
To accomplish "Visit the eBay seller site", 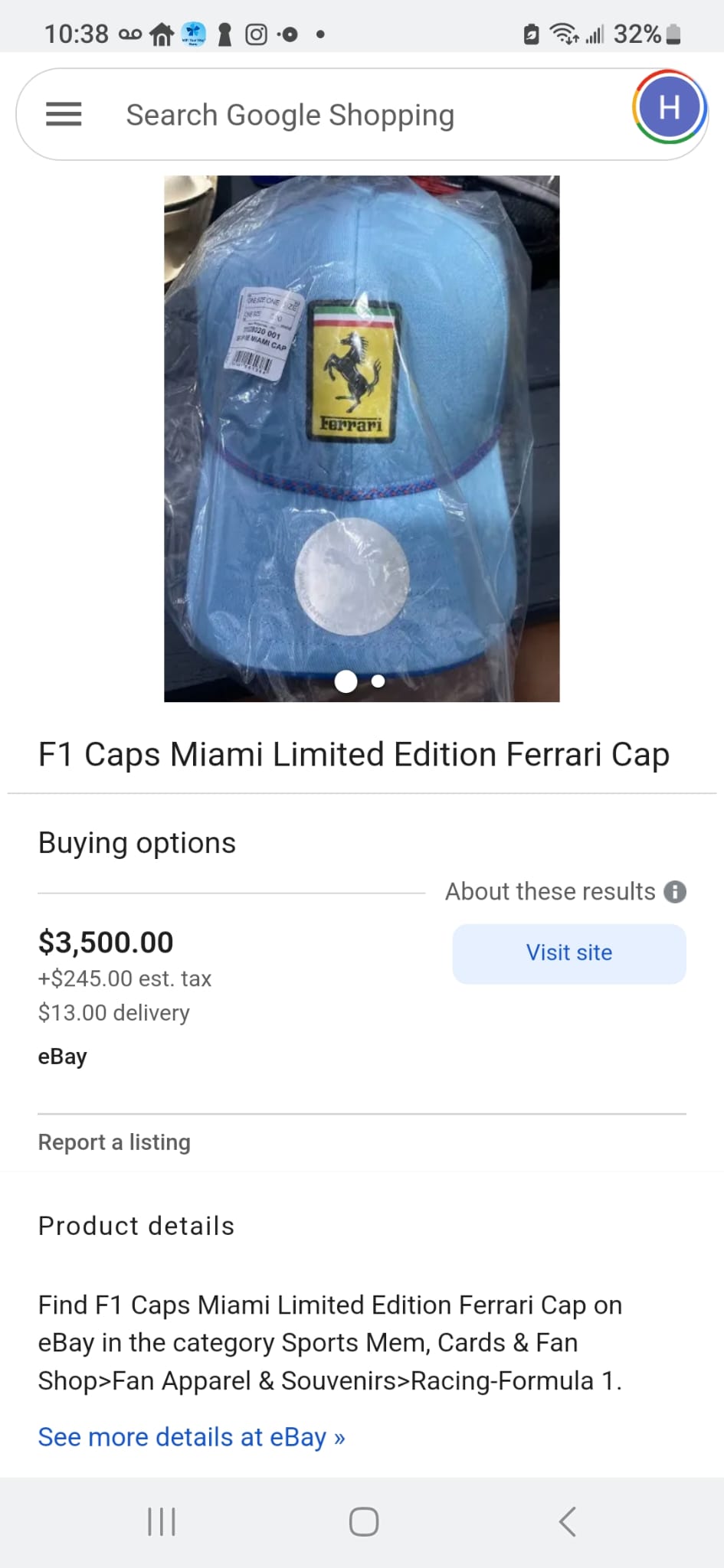I will pyautogui.click(x=568, y=953).
